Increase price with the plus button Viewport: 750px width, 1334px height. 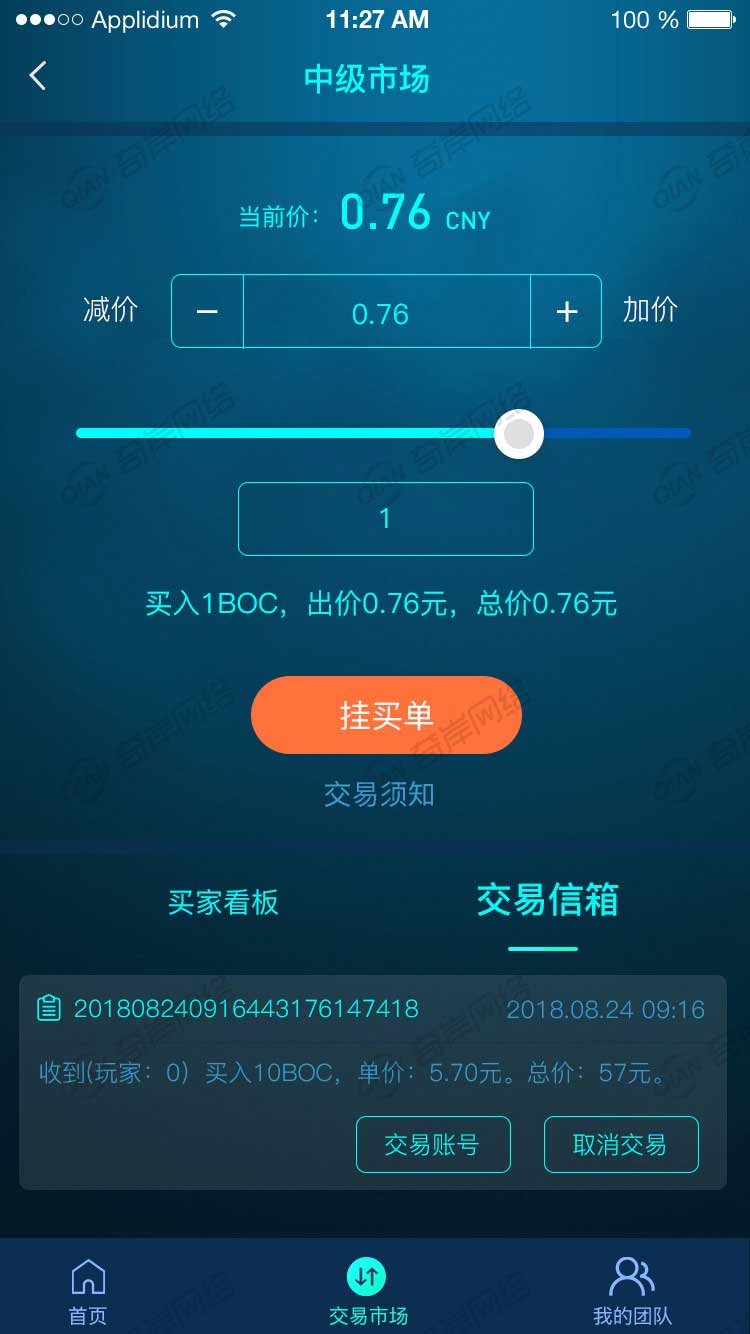point(566,311)
